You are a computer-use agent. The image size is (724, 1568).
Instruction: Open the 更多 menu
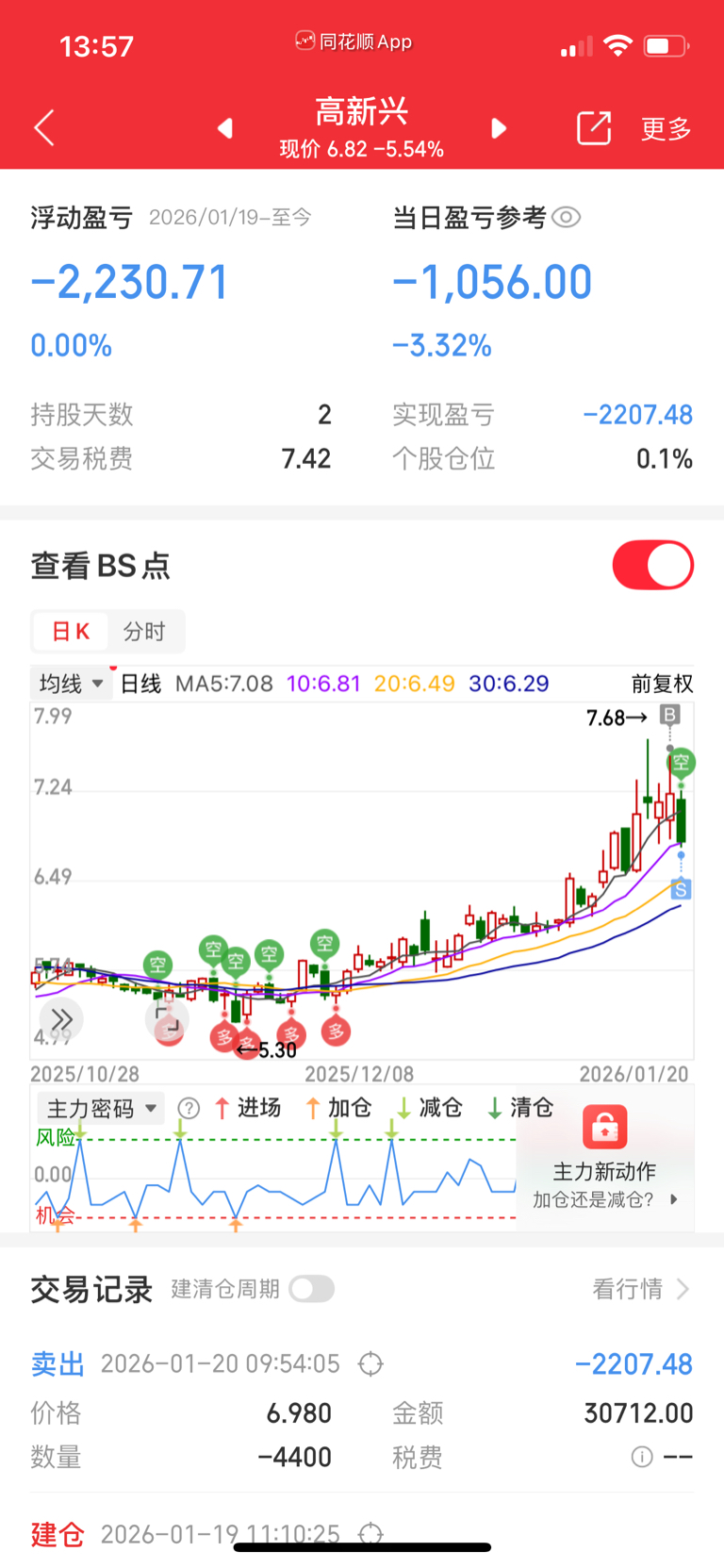click(x=666, y=128)
